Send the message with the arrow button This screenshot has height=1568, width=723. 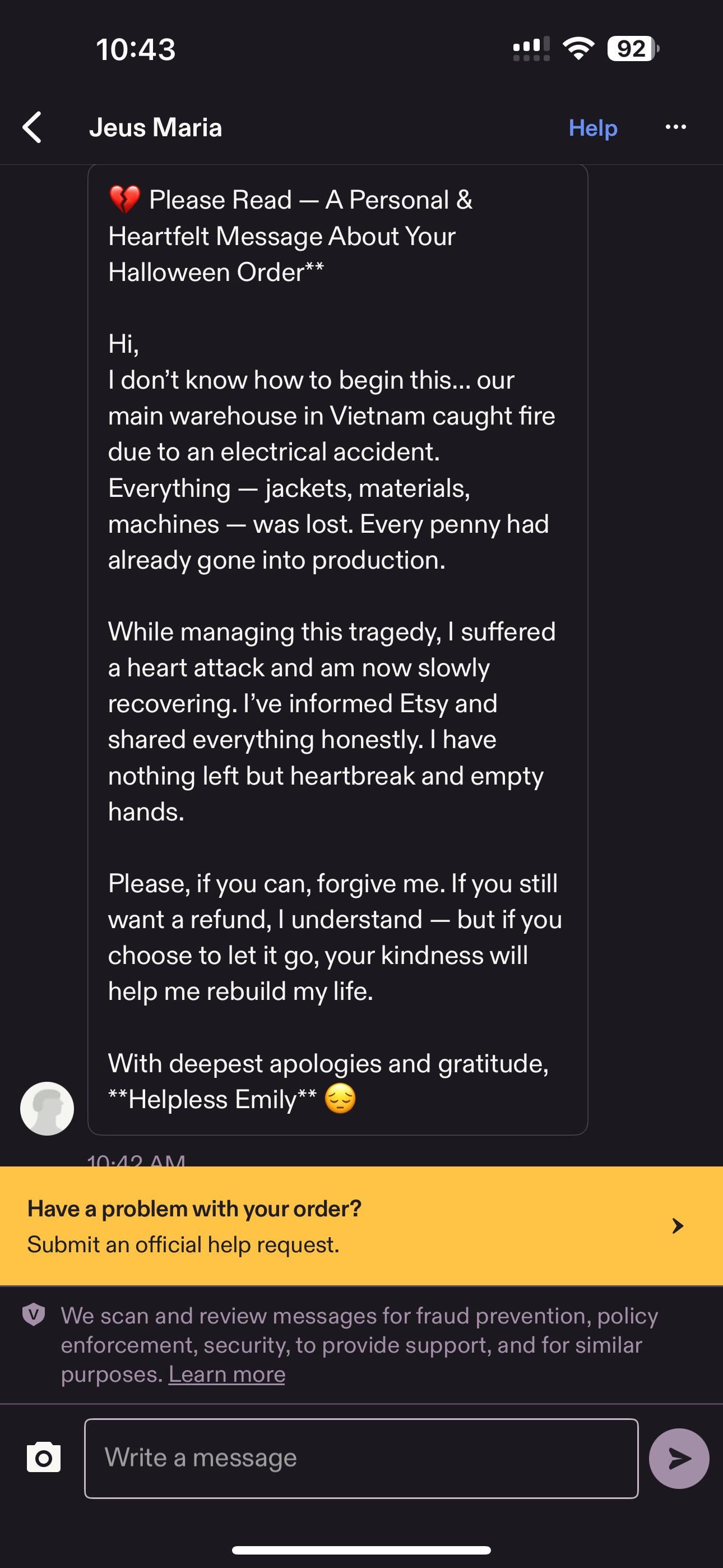679,1458
